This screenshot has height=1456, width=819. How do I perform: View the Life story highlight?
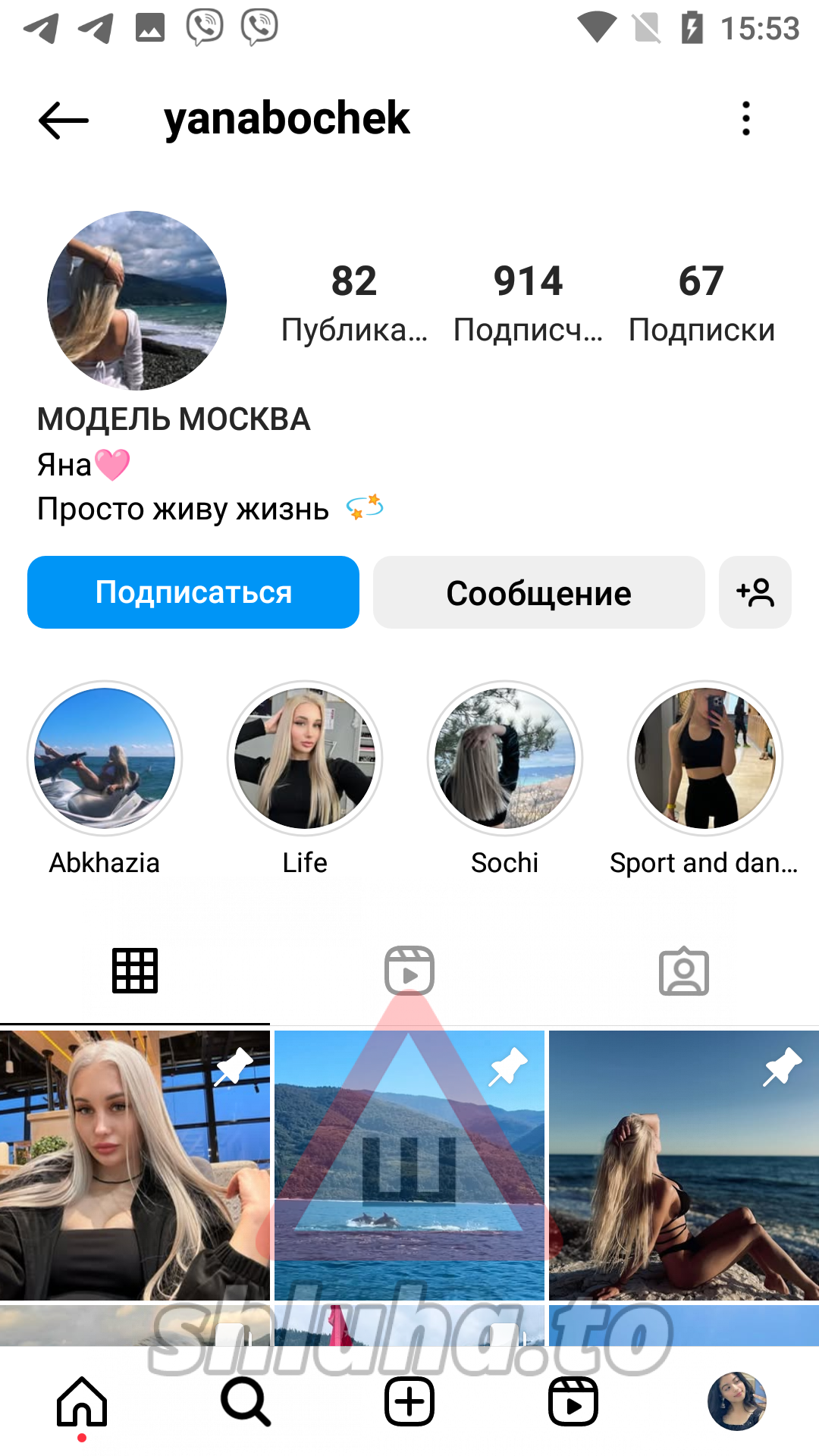point(305,758)
